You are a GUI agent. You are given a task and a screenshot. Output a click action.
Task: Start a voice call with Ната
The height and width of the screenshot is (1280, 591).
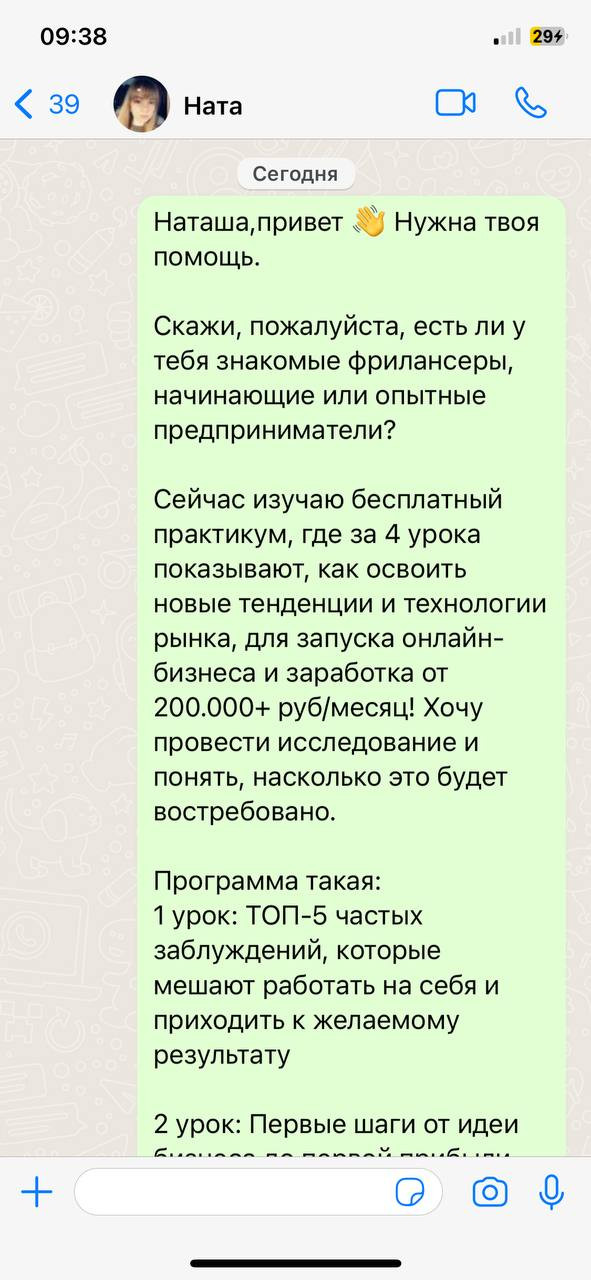530,103
